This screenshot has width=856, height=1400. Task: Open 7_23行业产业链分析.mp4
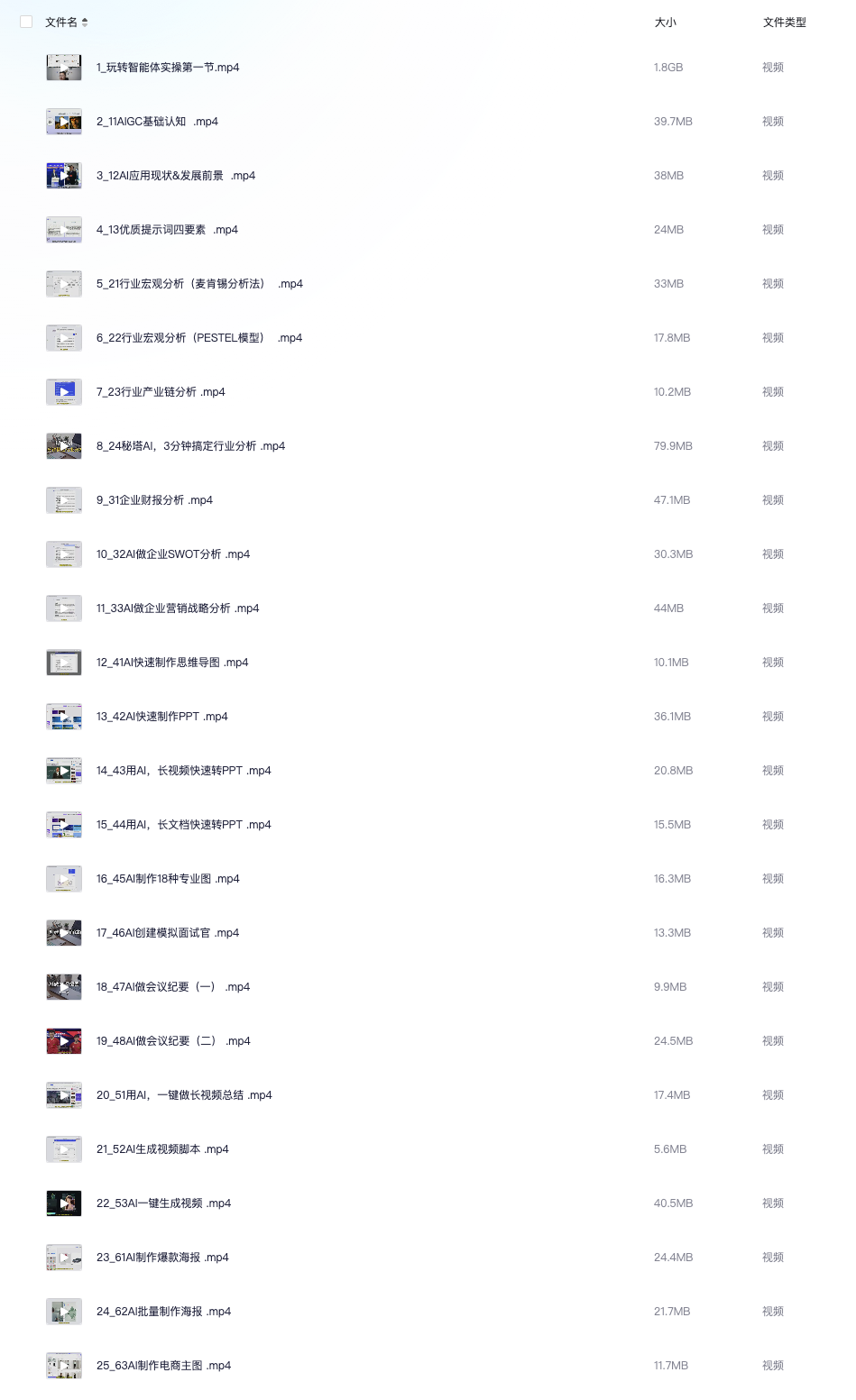coord(161,392)
